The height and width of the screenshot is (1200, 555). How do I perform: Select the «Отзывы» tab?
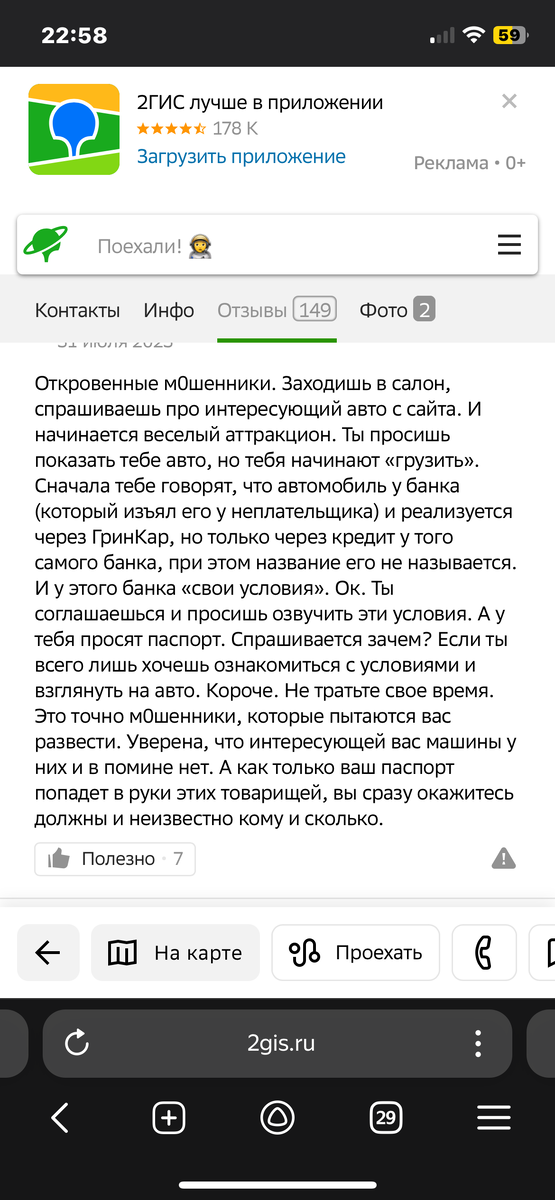[x=277, y=310]
